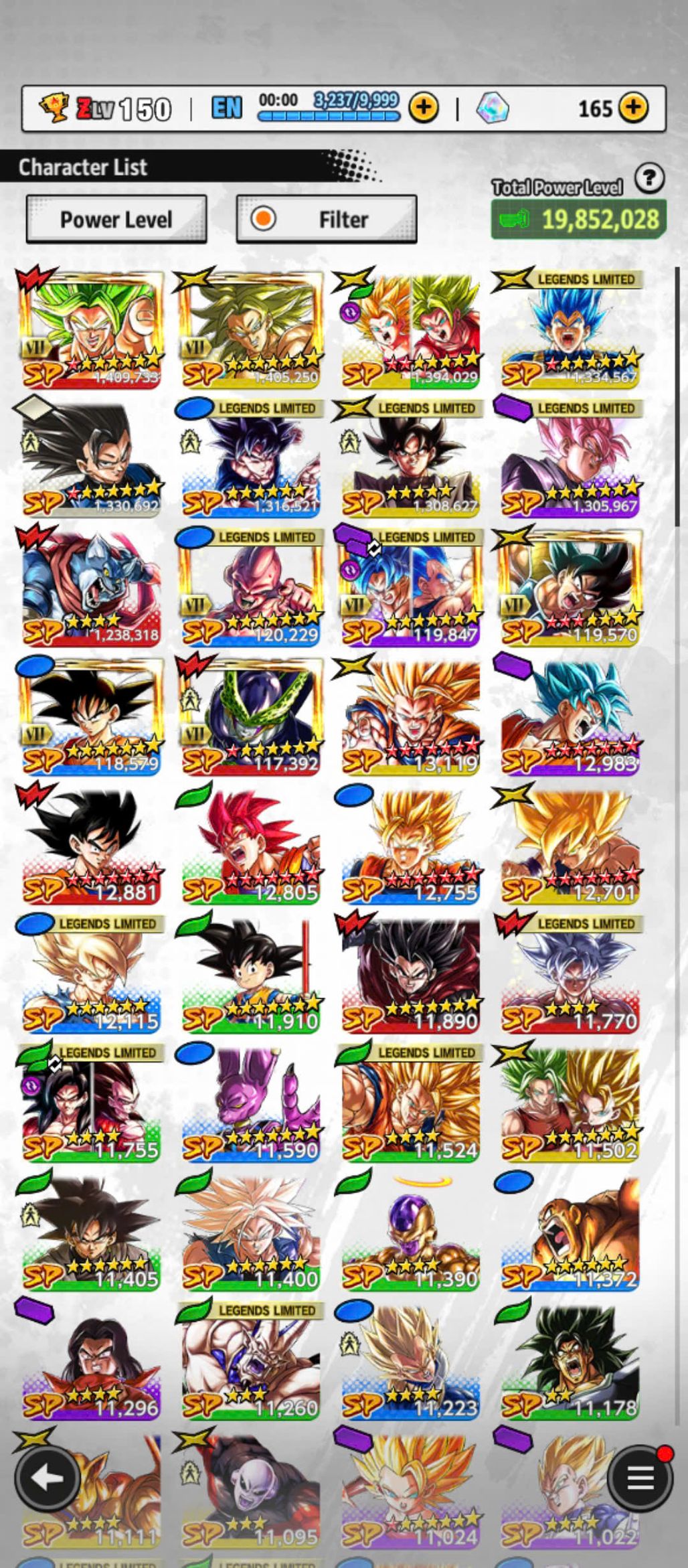The width and height of the screenshot is (688, 1568).
Task: Open Legends Limited character with power 1,334,567
Action: (569, 329)
